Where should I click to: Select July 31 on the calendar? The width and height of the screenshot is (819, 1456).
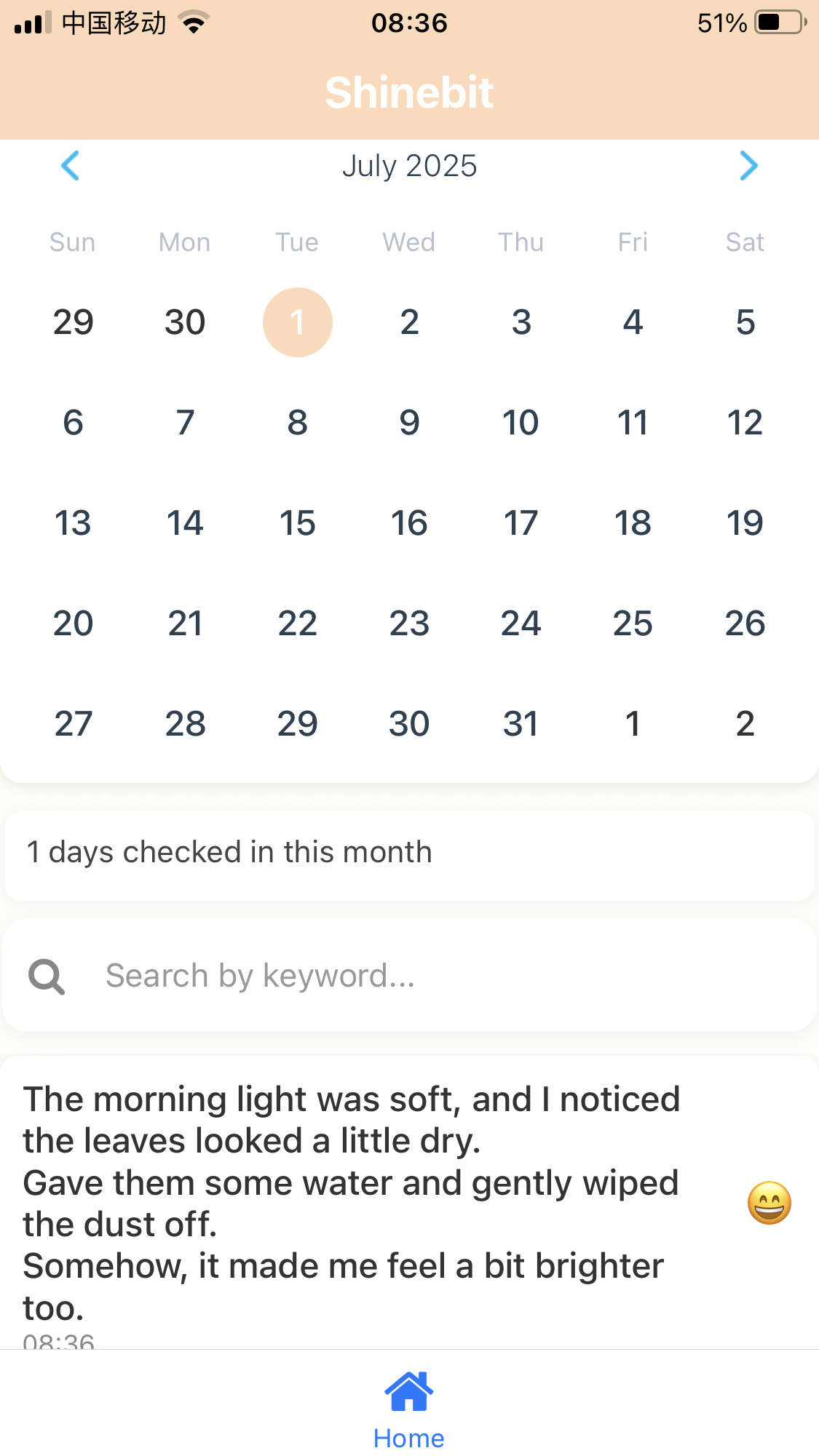[x=521, y=723]
